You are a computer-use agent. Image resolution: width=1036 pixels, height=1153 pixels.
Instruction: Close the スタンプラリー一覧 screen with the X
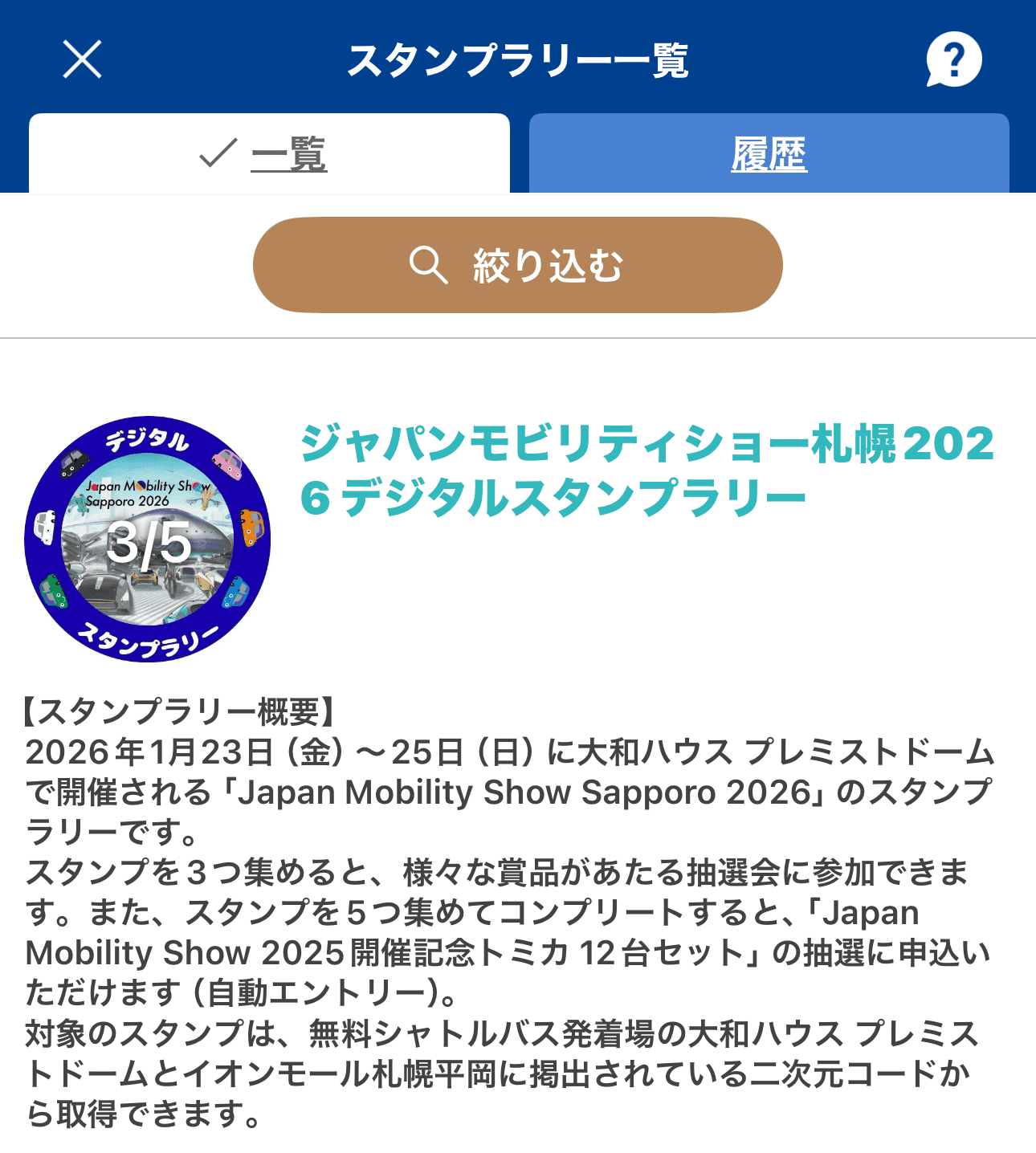82,59
